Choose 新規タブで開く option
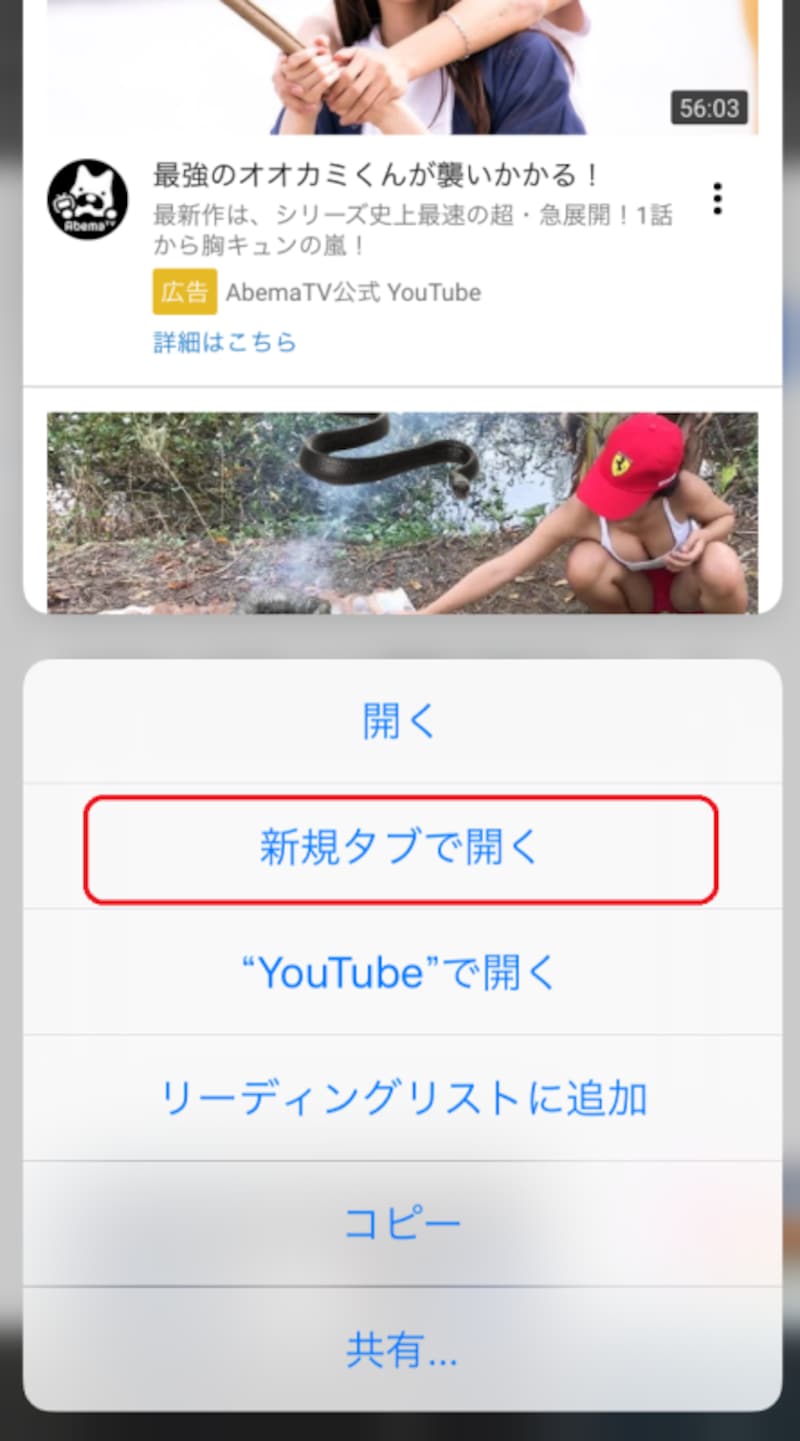 [401, 848]
